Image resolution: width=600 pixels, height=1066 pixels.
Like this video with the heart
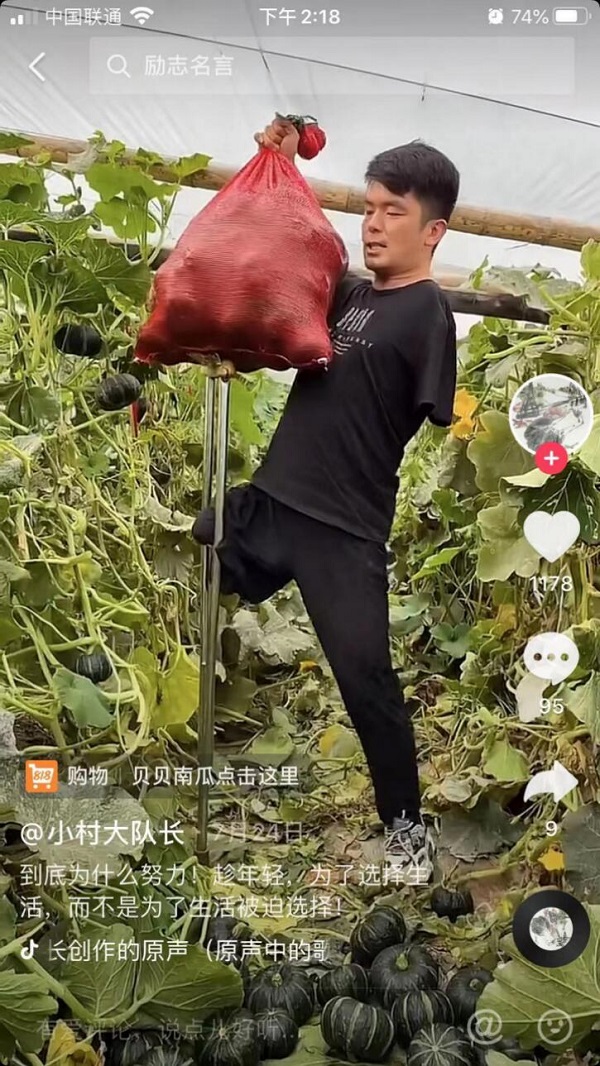[551, 536]
